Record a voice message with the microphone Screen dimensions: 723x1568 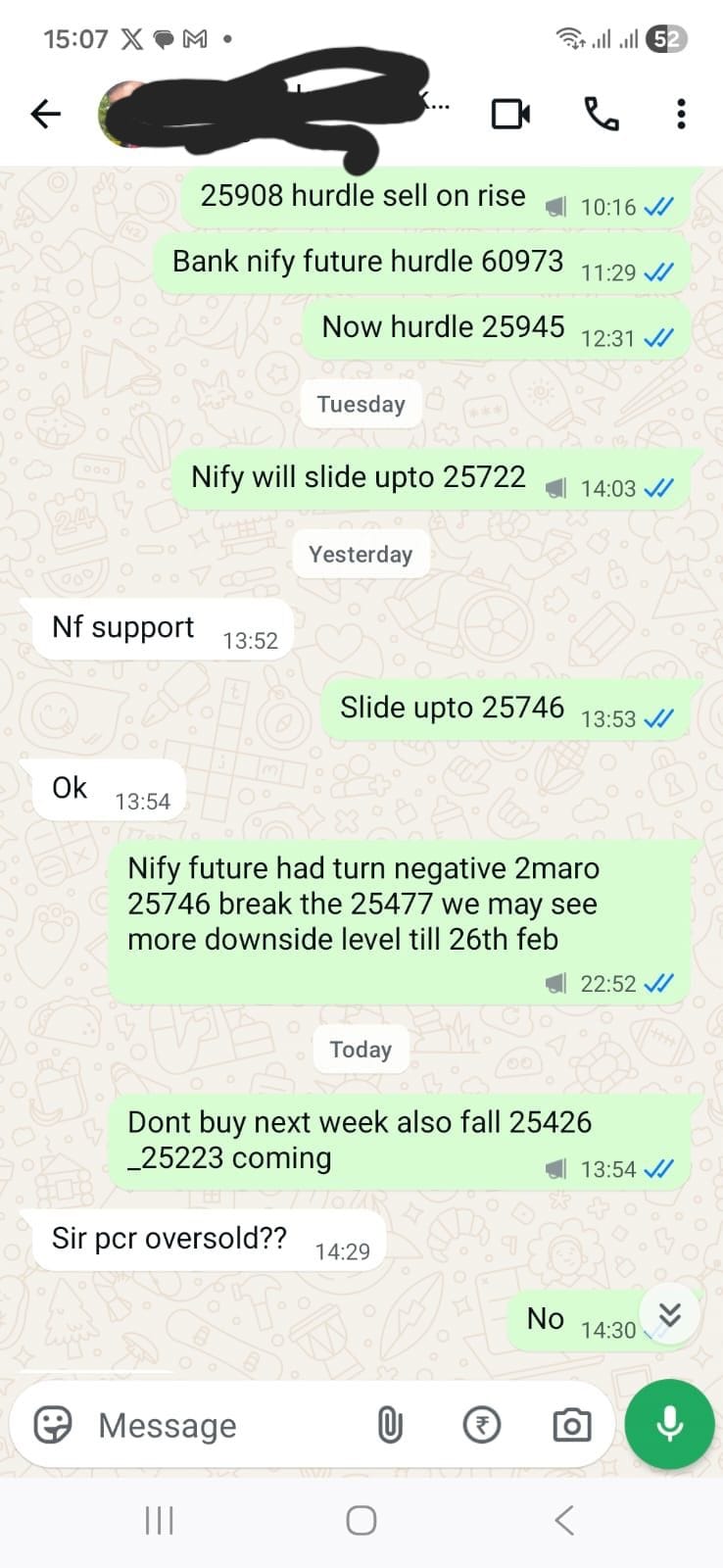pyautogui.click(x=670, y=1424)
